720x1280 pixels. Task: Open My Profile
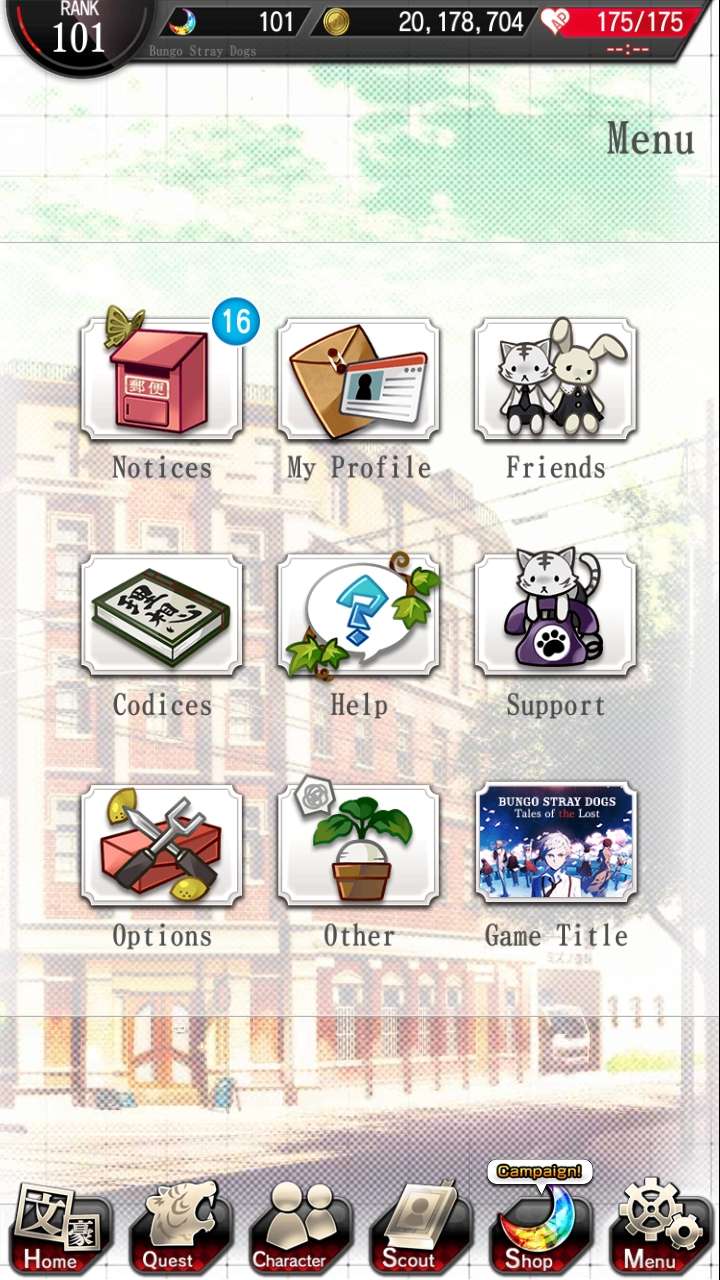(x=358, y=380)
